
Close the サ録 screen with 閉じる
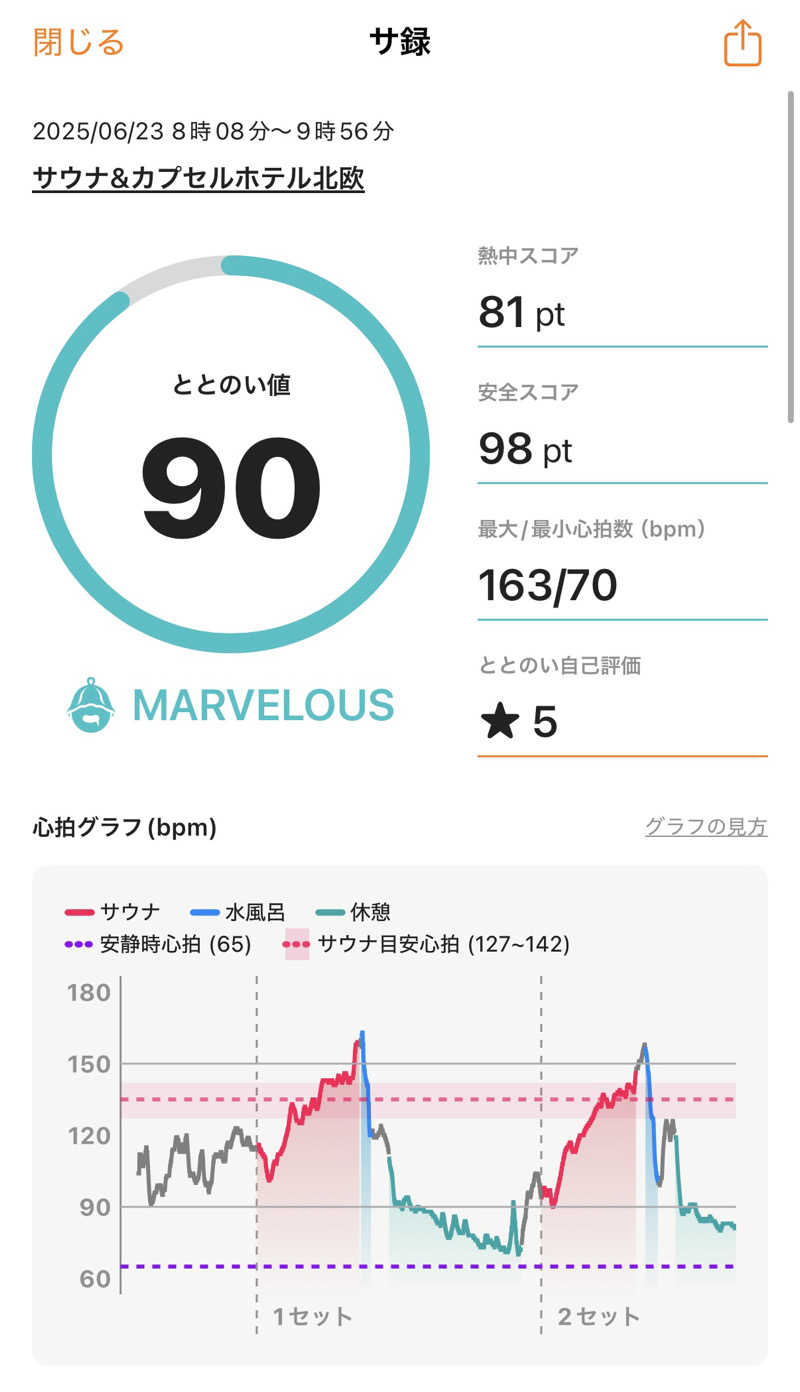[78, 43]
